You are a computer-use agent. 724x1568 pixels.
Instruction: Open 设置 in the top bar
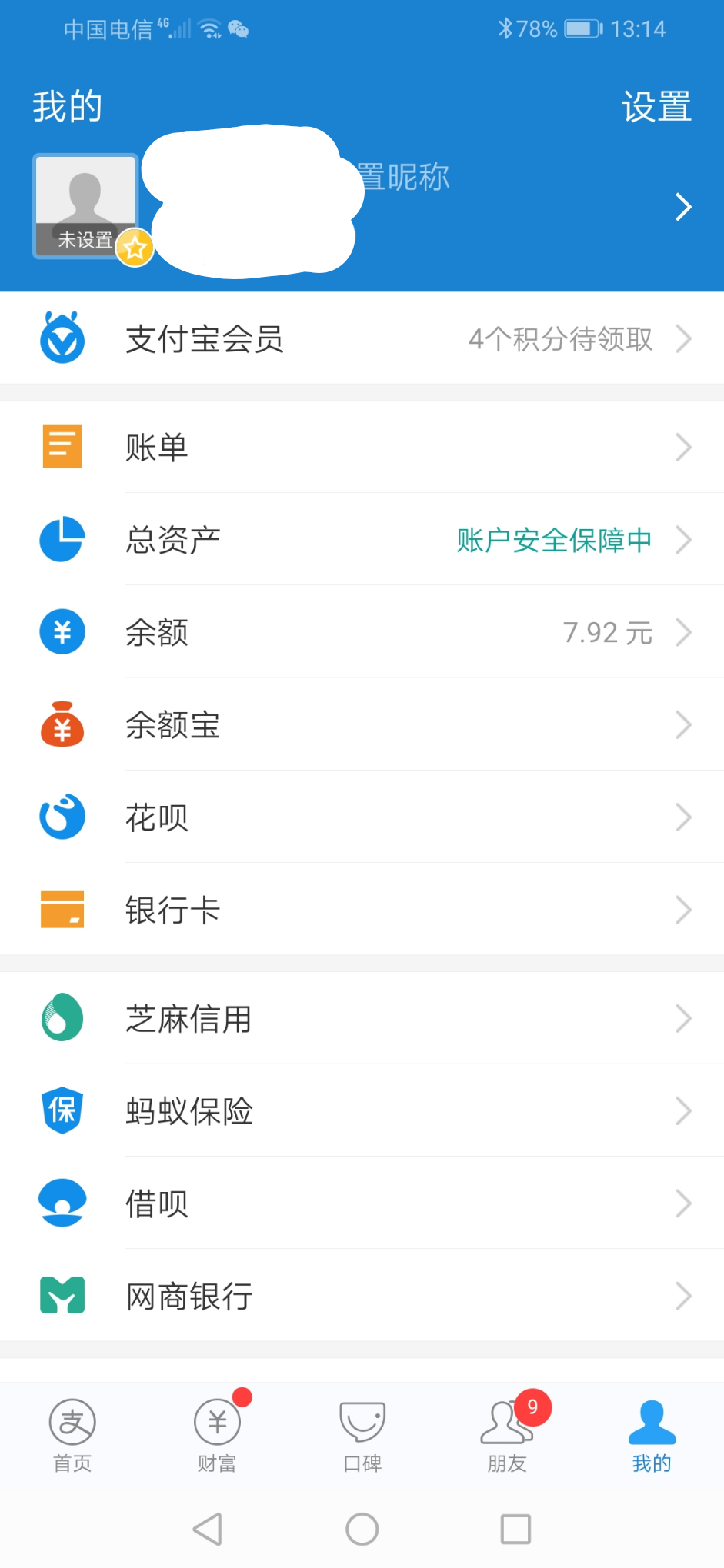pyautogui.click(x=656, y=106)
